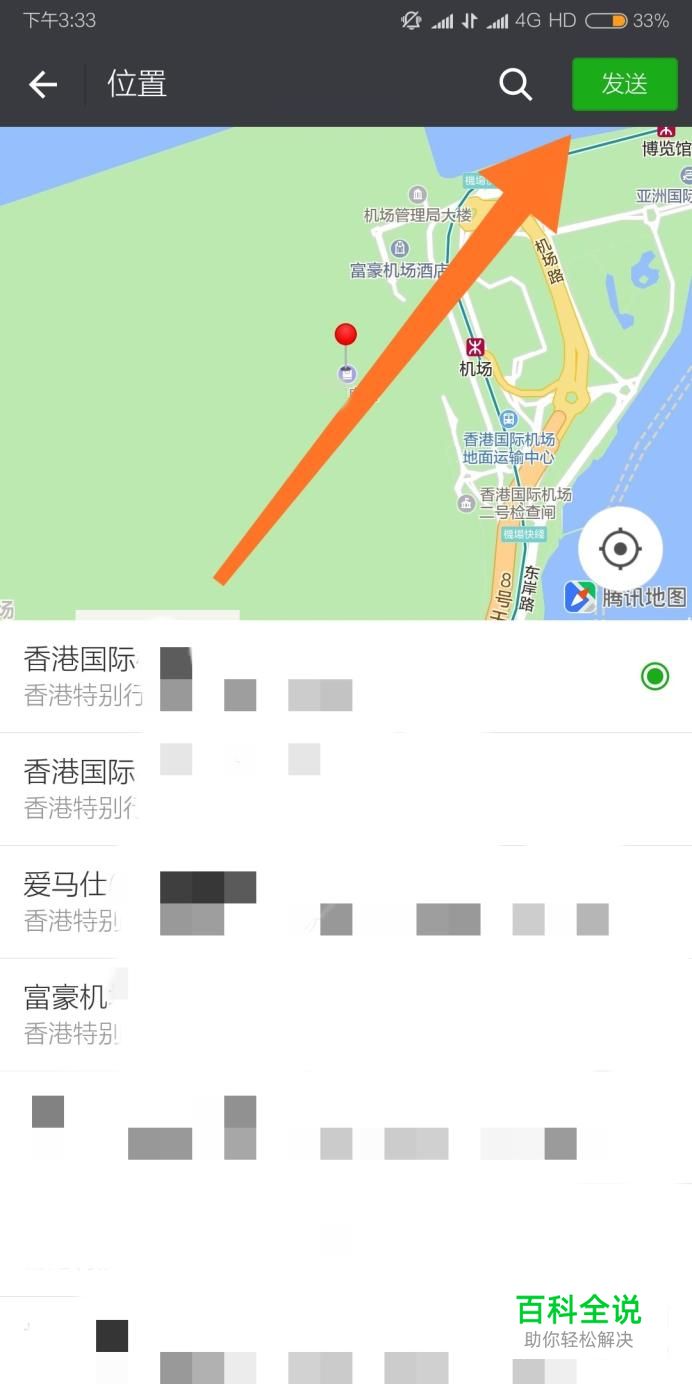
Task: Choose the 富豪机 location row
Action: 346,1015
